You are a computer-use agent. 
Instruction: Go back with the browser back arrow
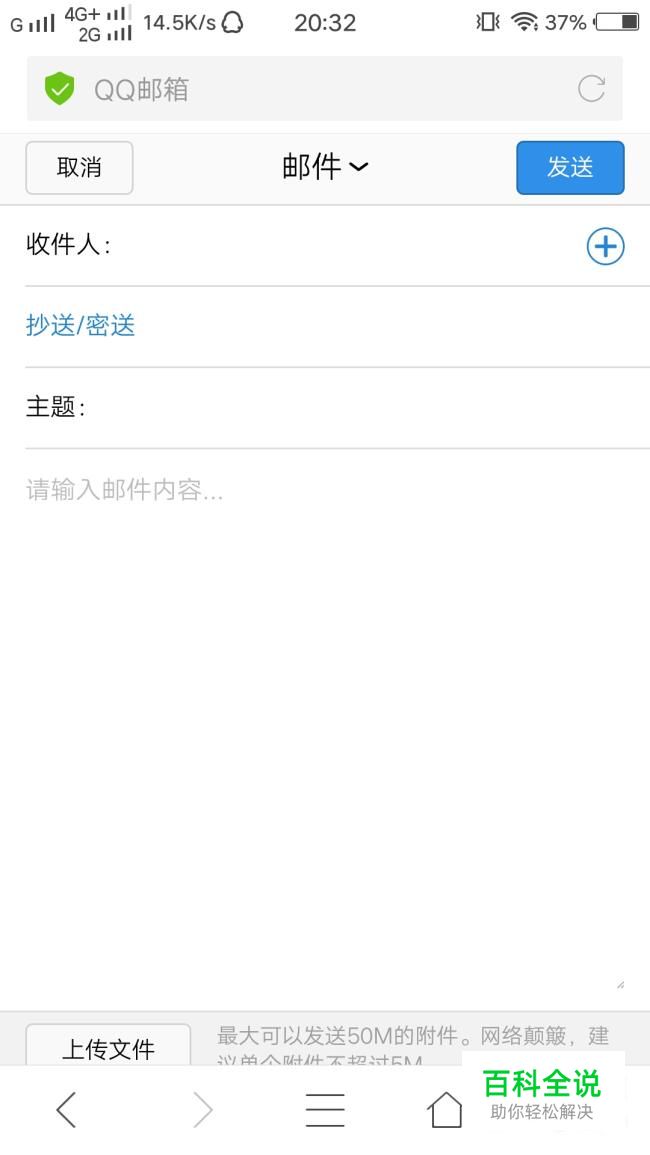click(66, 1110)
